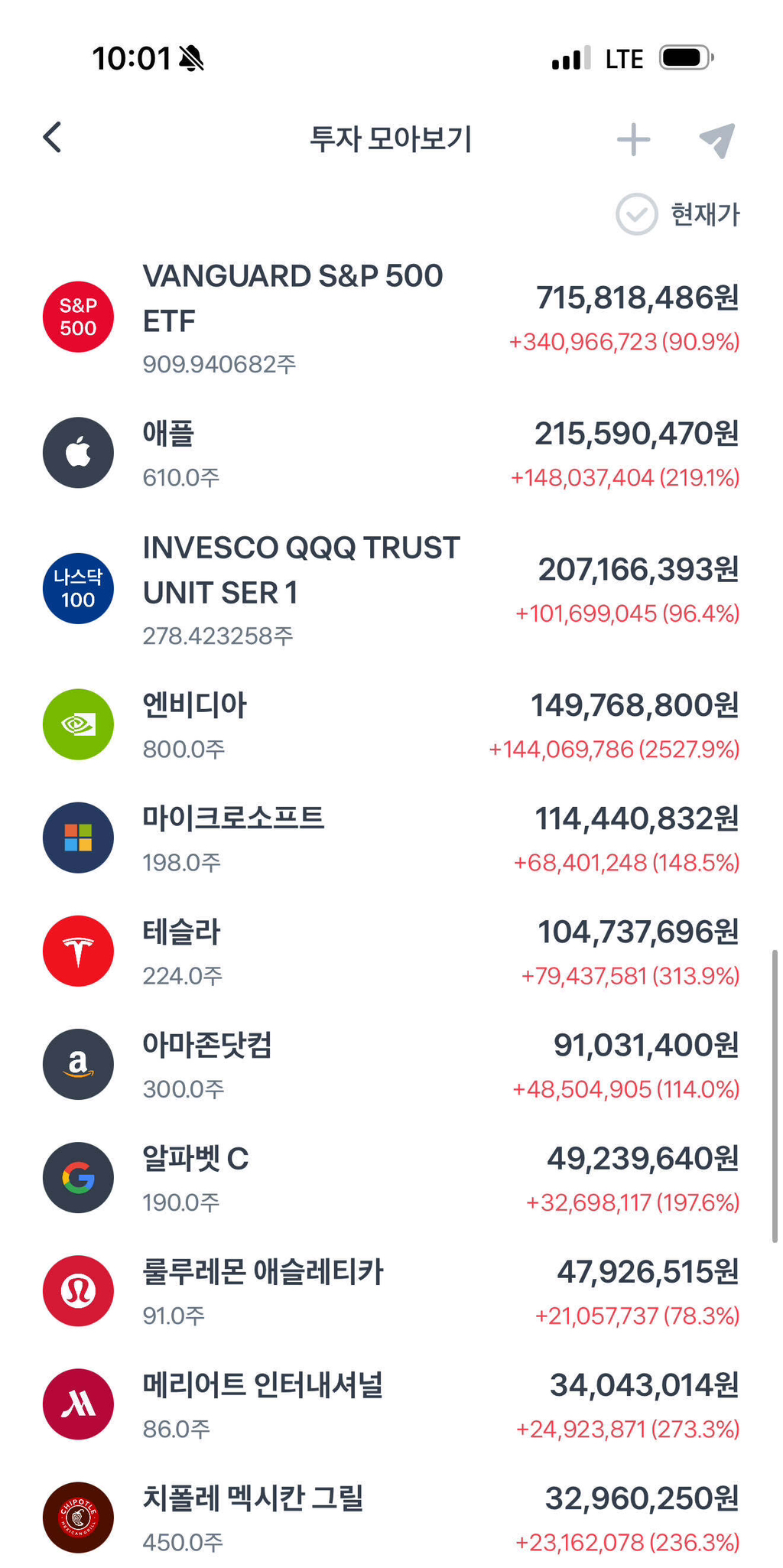Screen dimensions: 783x1568
Task: Open the 애플 stock row
Action: point(391,454)
